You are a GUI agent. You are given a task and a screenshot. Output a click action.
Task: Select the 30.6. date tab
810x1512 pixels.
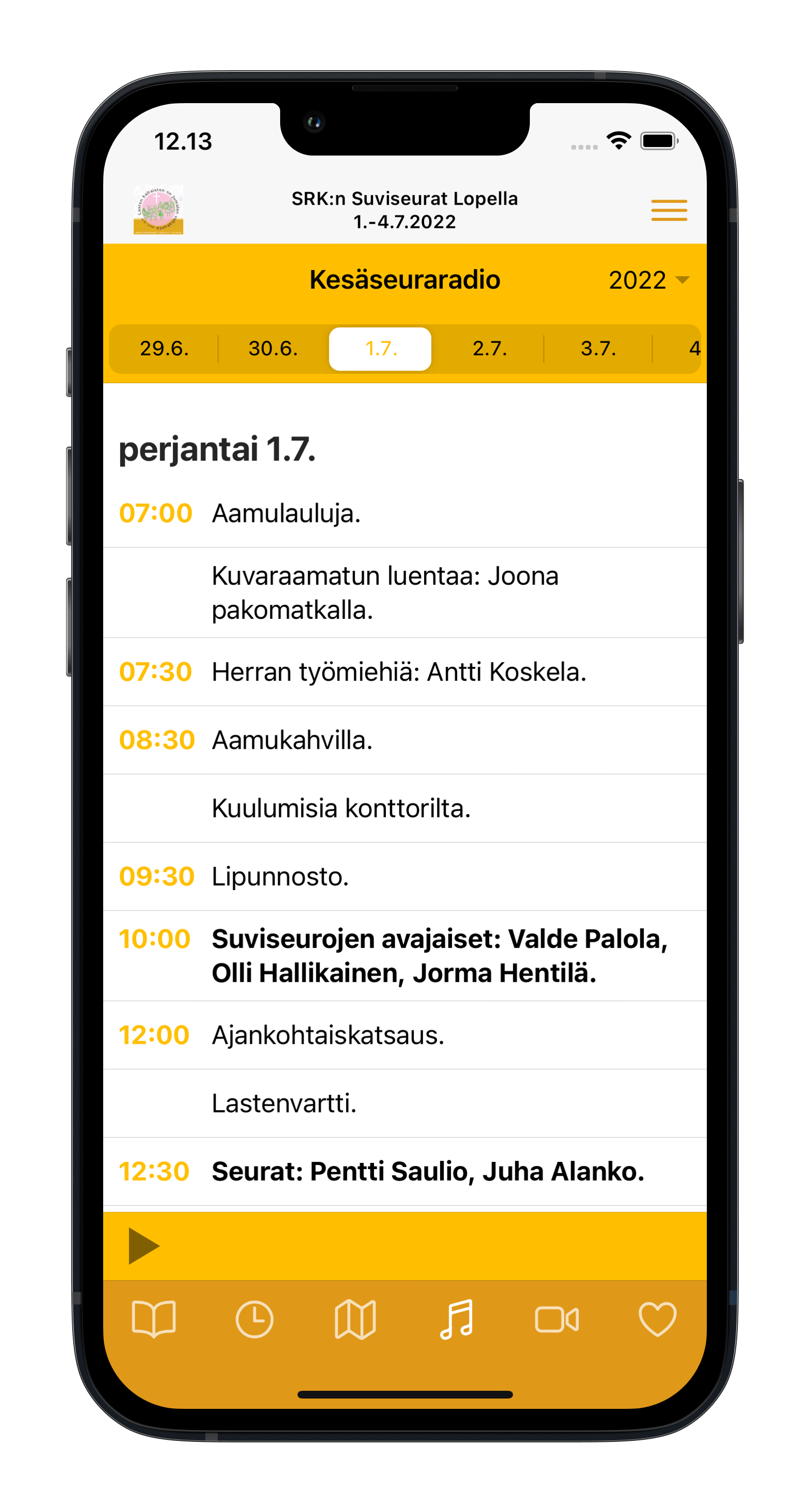click(272, 349)
